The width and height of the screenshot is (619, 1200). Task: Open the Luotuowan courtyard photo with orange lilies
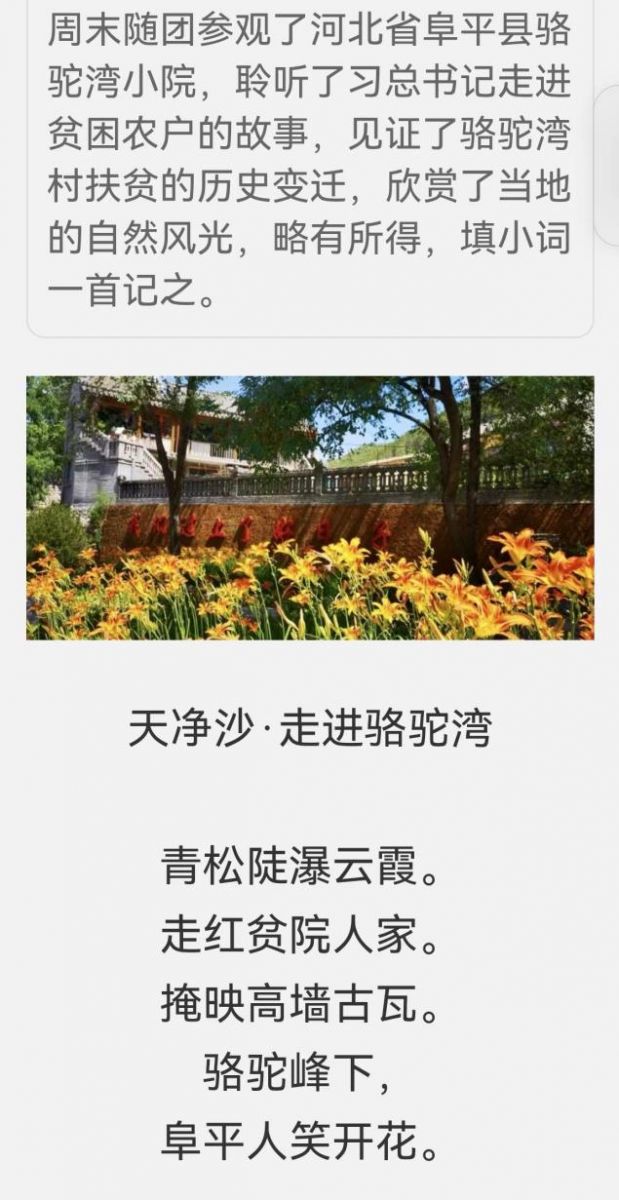[x=310, y=508]
